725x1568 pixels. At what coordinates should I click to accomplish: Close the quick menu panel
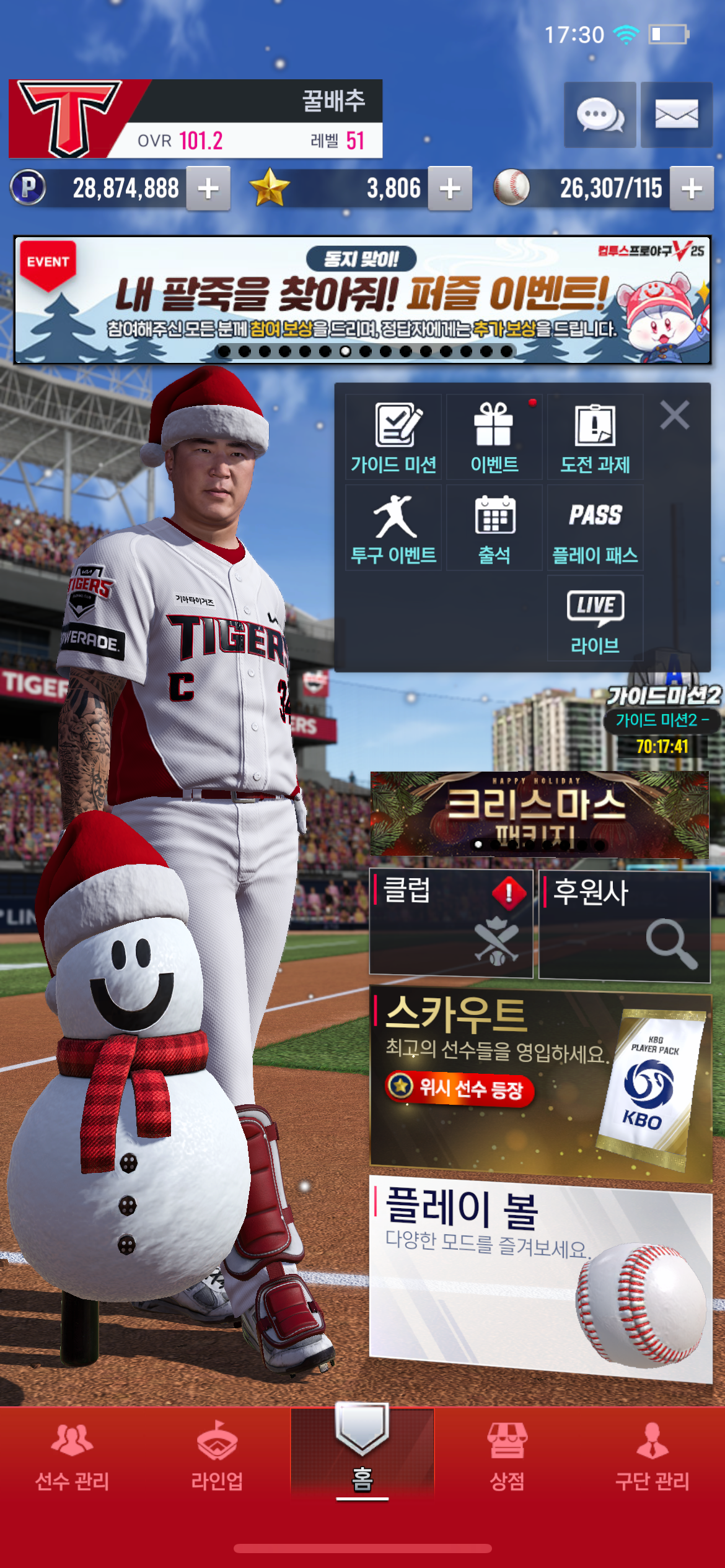click(674, 415)
